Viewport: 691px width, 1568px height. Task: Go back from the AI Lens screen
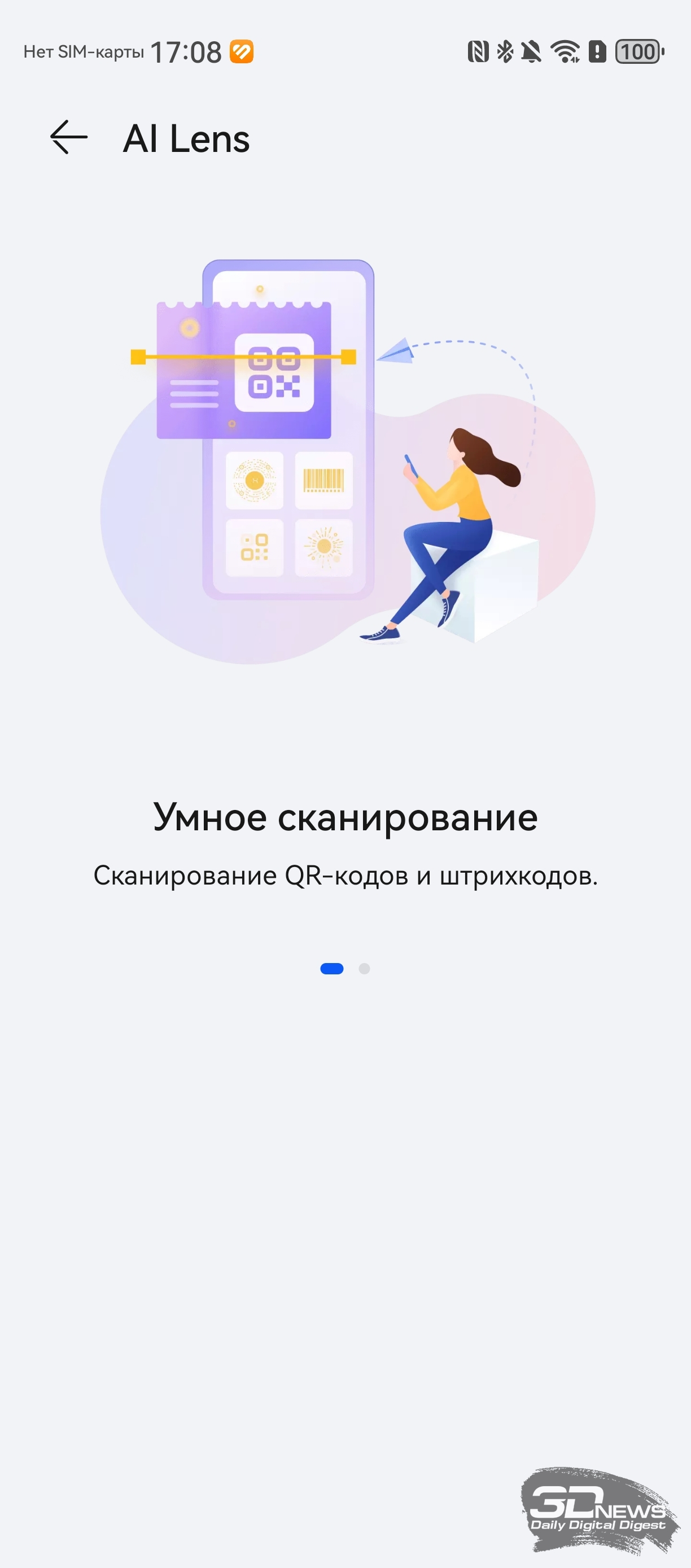[69, 137]
